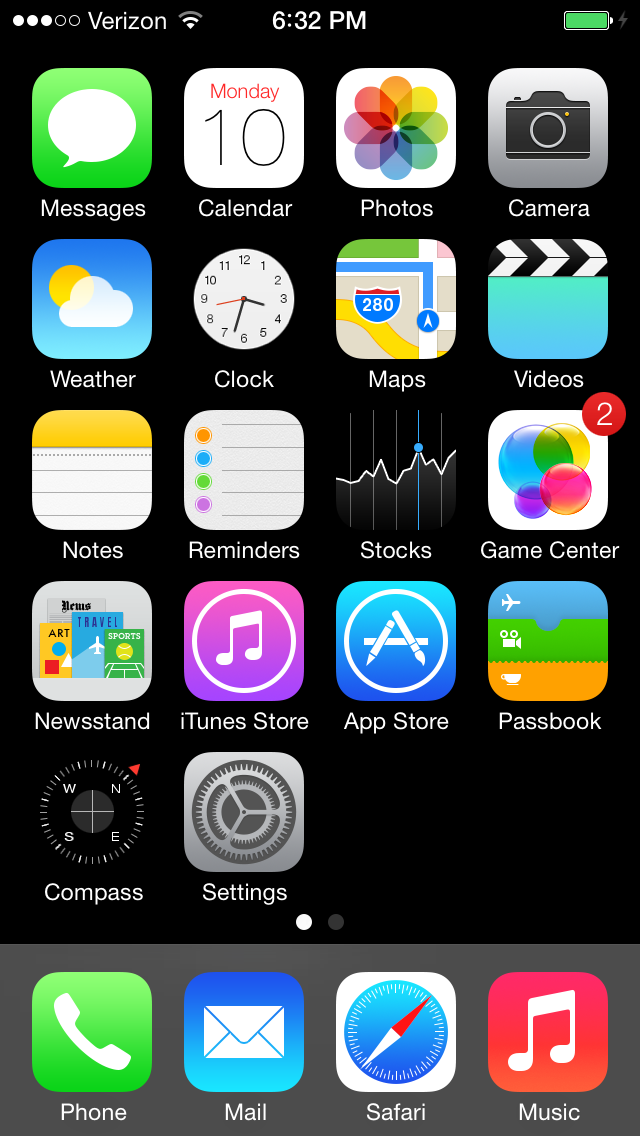The image size is (640, 1136).
Task: Open the App Store
Action: tap(396, 641)
